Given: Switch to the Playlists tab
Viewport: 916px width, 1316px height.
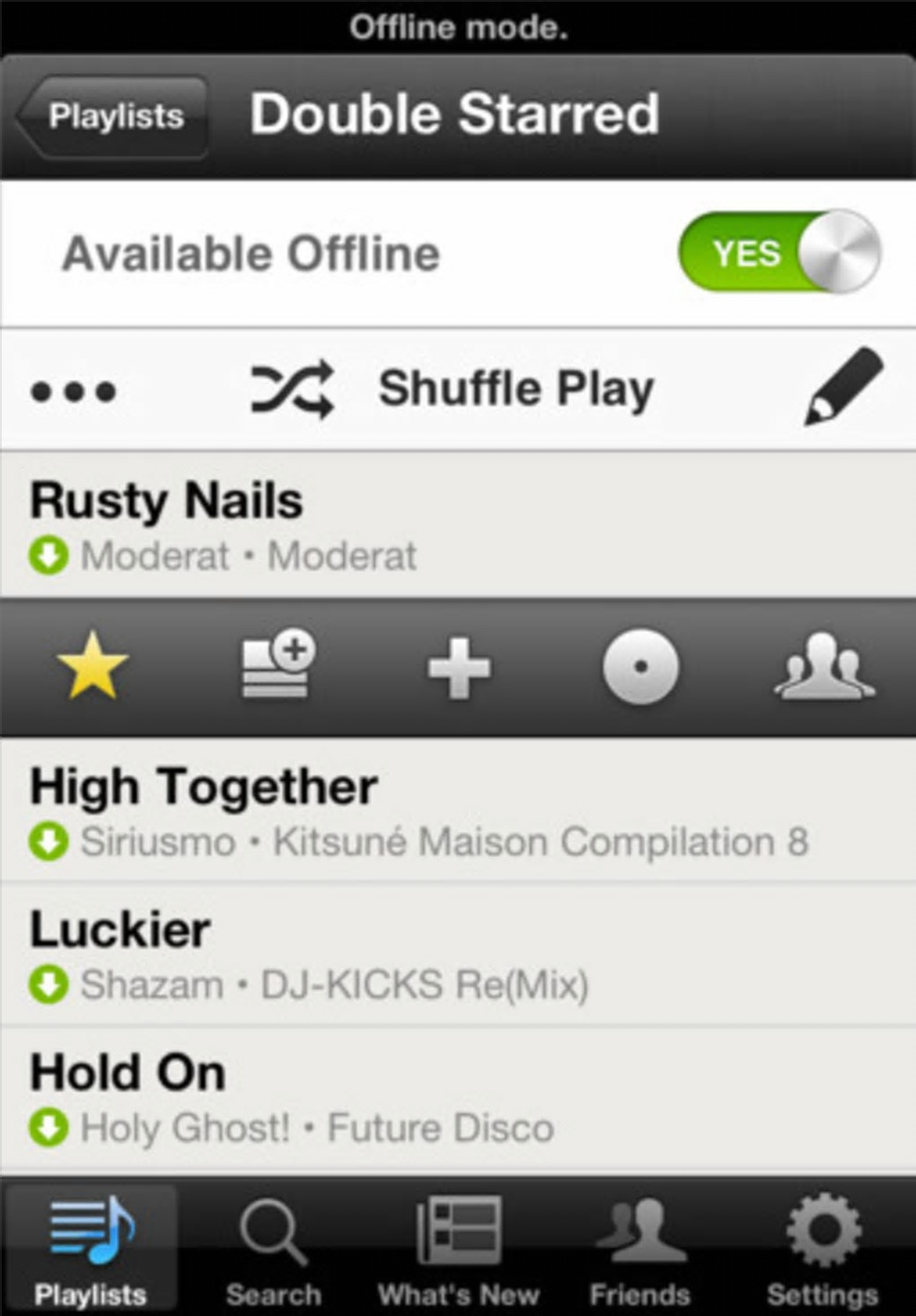Looking at the screenshot, I should pyautogui.click(x=91, y=1250).
